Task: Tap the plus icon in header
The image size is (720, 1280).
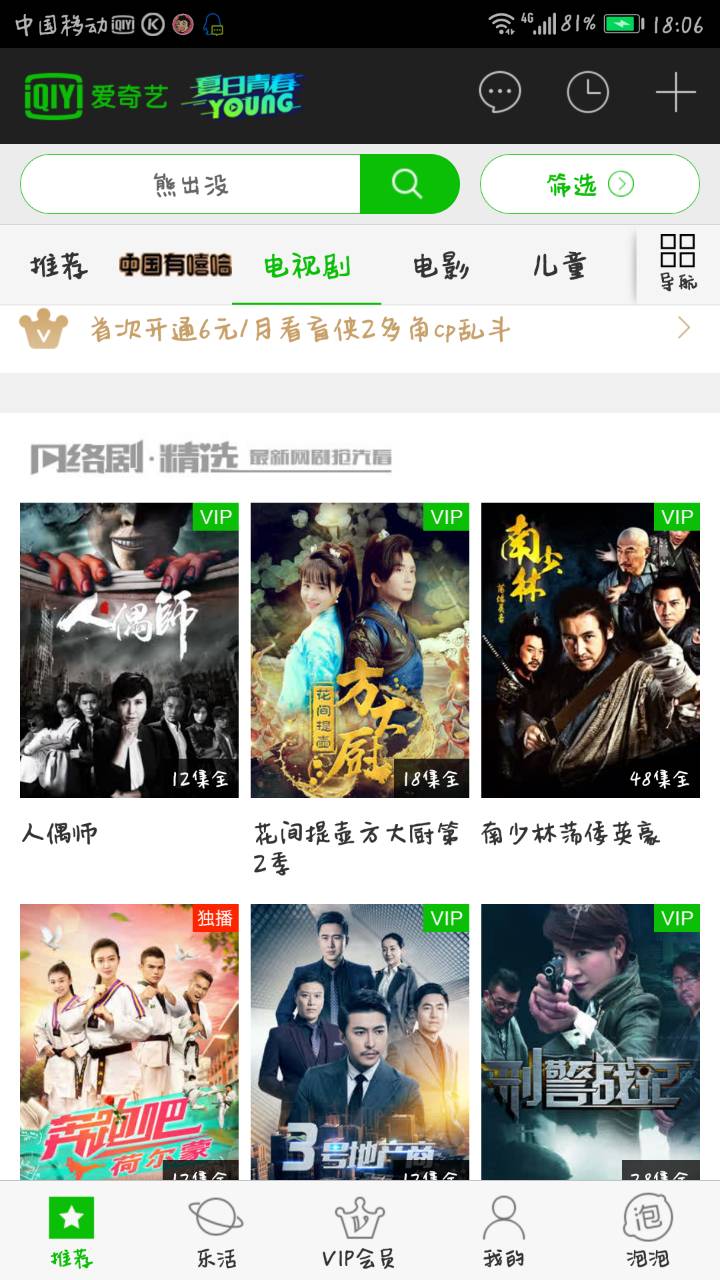Action: click(675, 93)
